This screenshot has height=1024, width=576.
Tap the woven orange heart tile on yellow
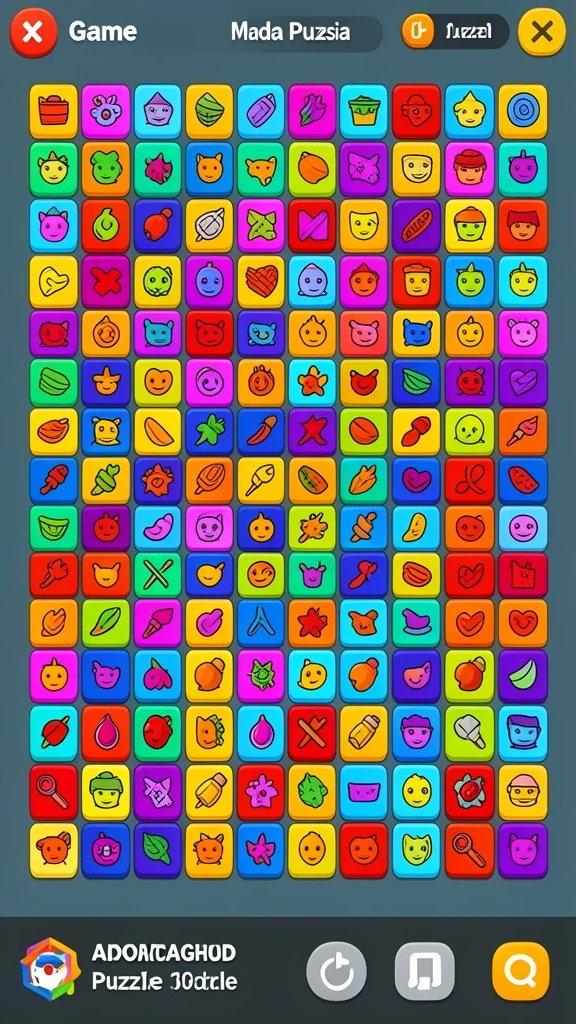(x=261, y=282)
